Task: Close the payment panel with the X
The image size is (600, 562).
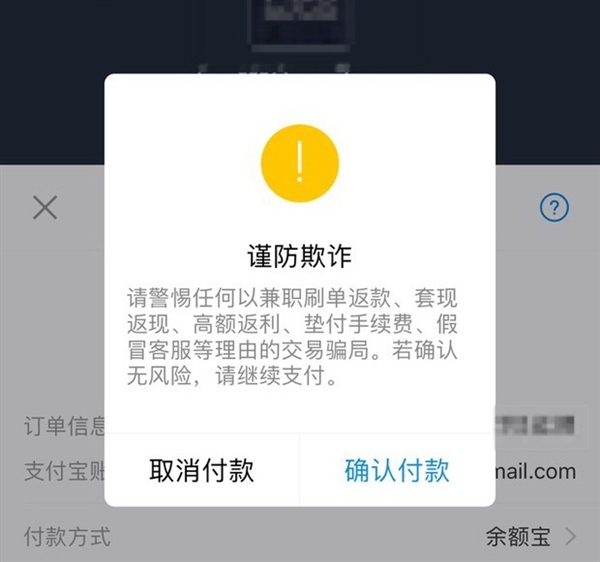Action: [45, 207]
